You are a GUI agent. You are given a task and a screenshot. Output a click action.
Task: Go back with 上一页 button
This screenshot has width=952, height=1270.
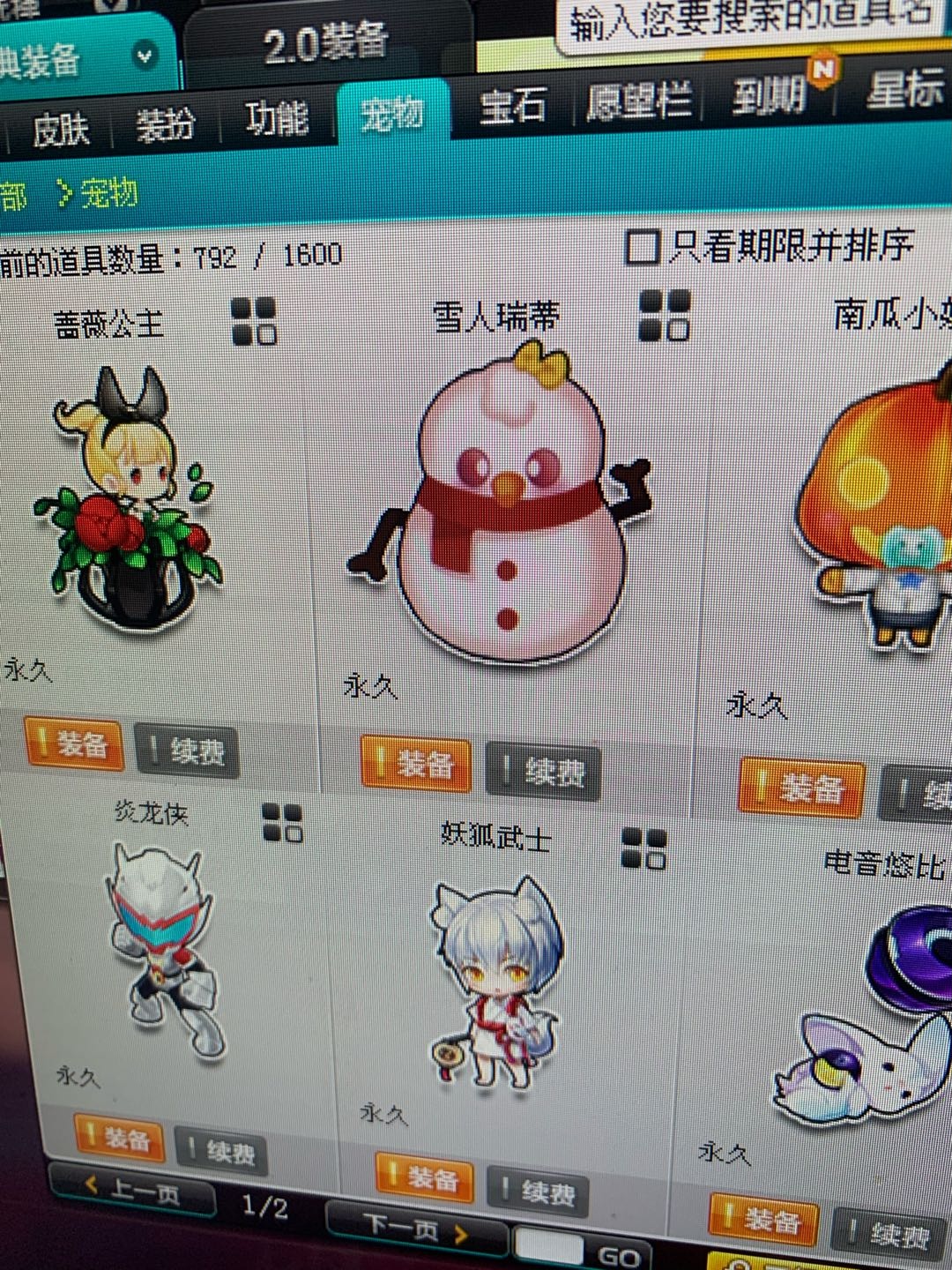134,1192
